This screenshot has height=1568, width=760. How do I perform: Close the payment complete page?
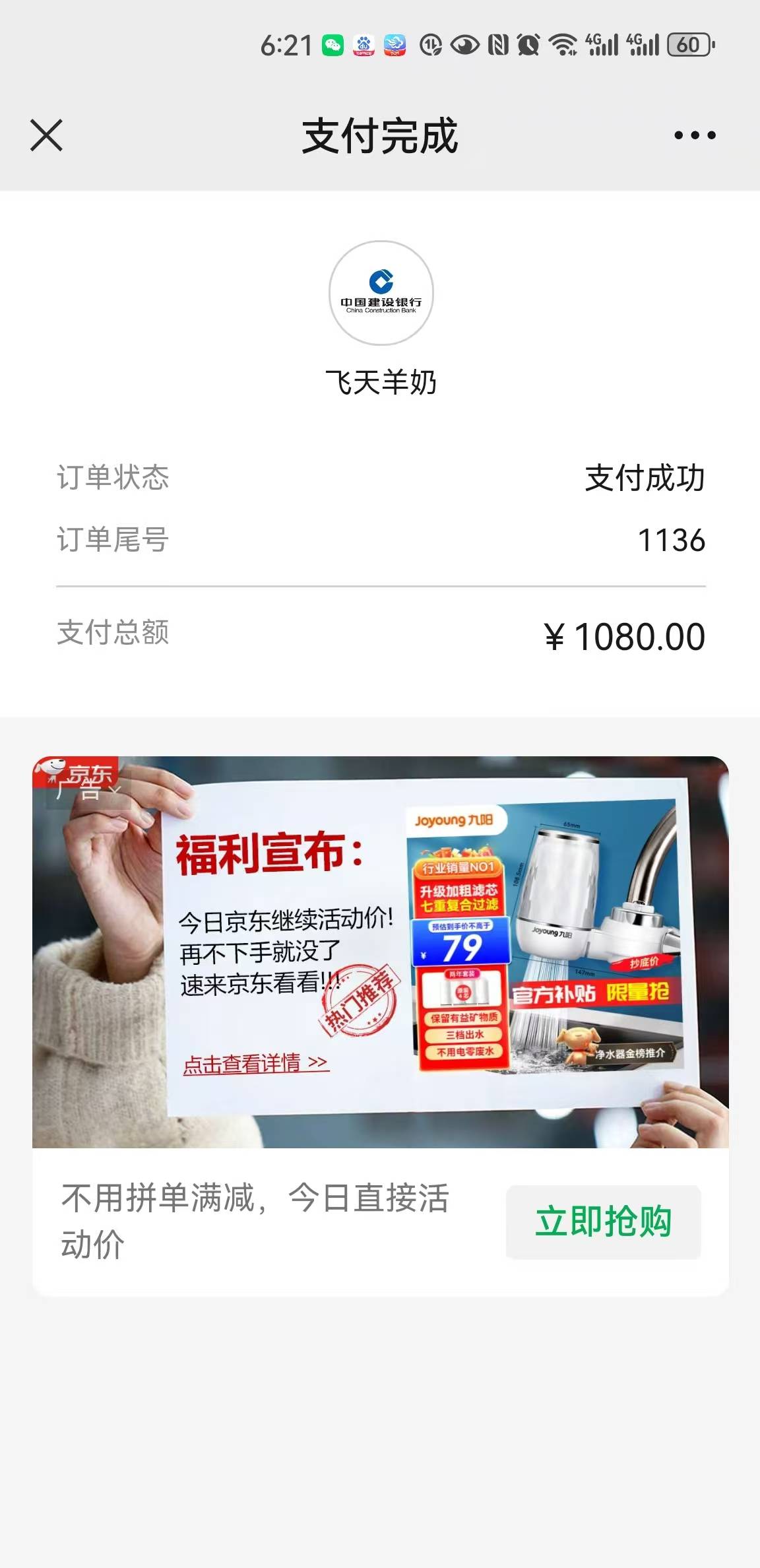point(46,135)
